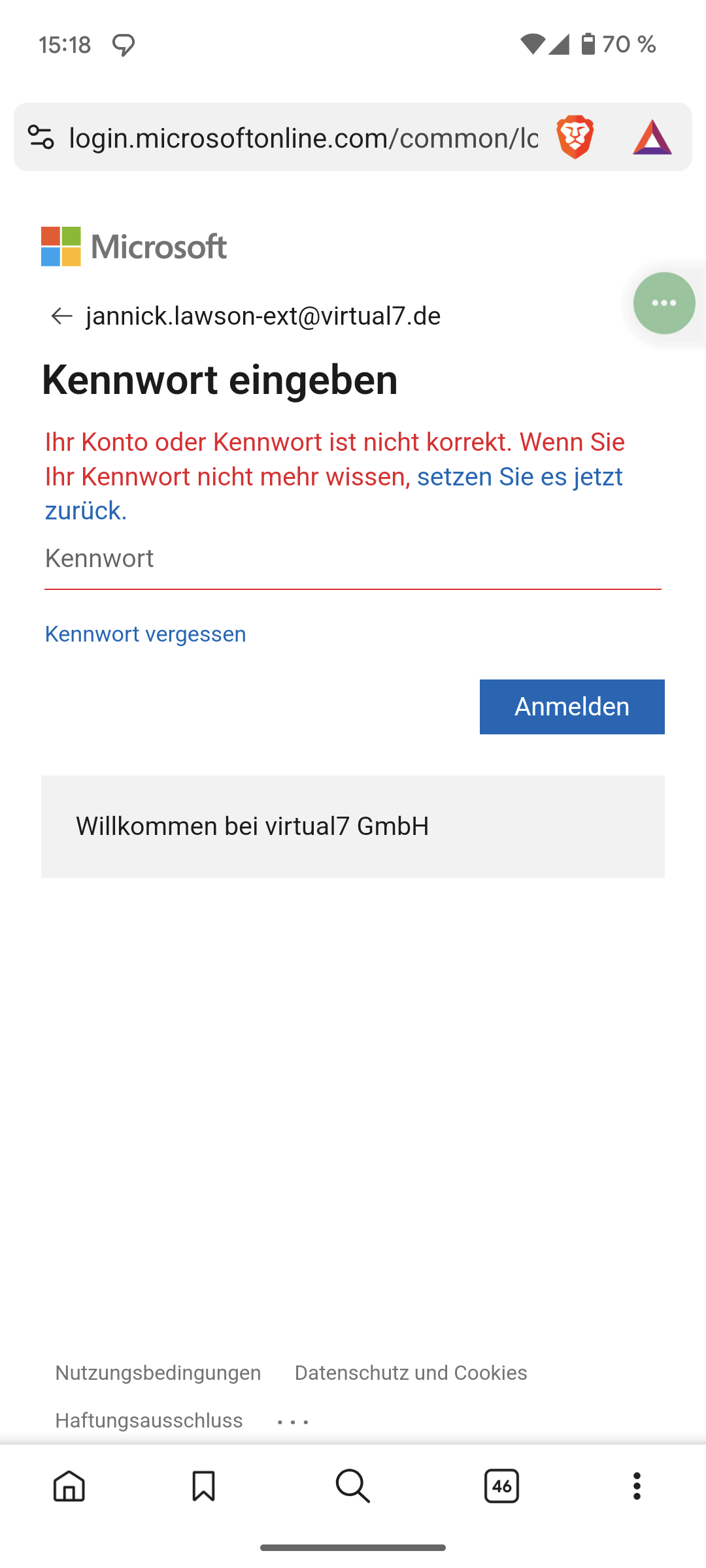Follow the 'setzen Sie es jetzt zurück' link

[x=519, y=478]
